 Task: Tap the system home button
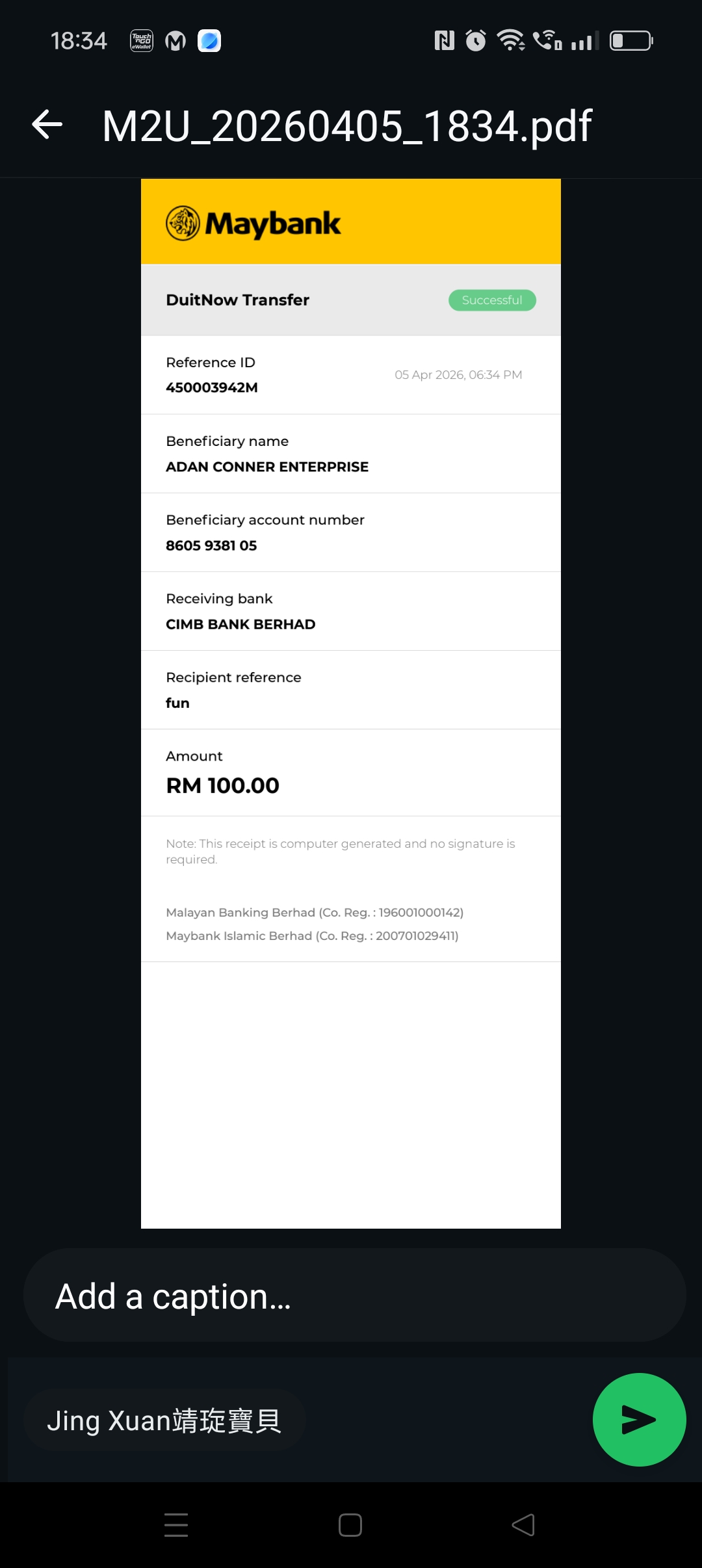(x=350, y=1525)
